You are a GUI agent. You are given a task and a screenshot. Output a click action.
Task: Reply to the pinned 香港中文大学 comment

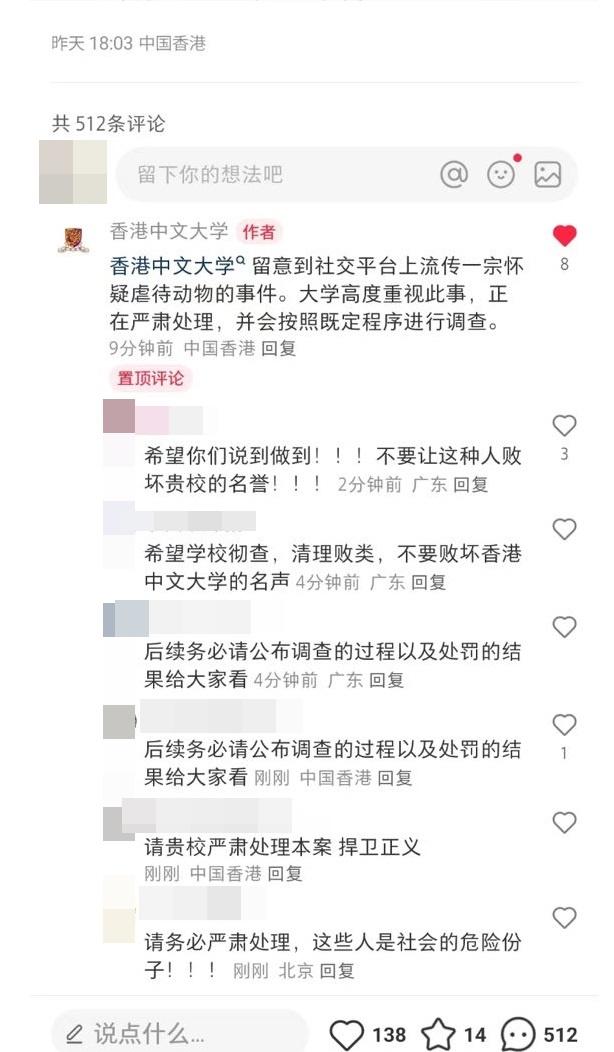[x=279, y=349]
